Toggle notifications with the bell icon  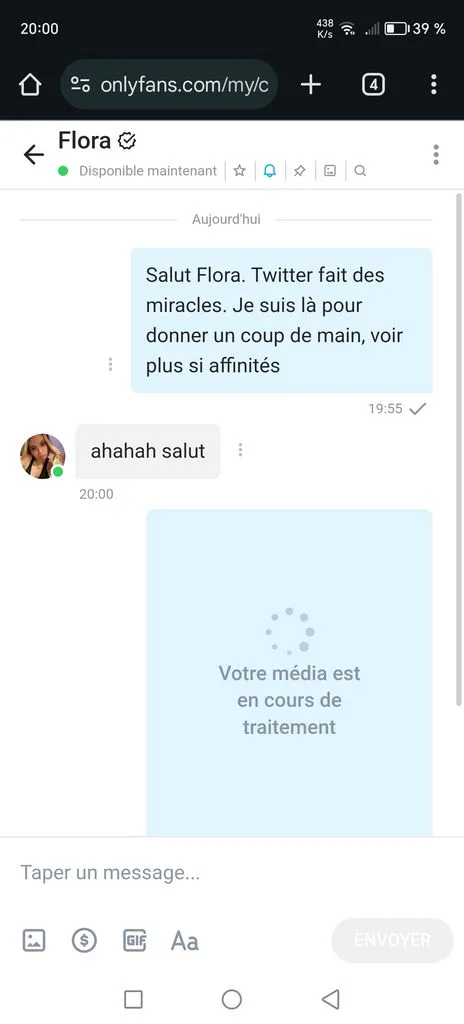[269, 171]
